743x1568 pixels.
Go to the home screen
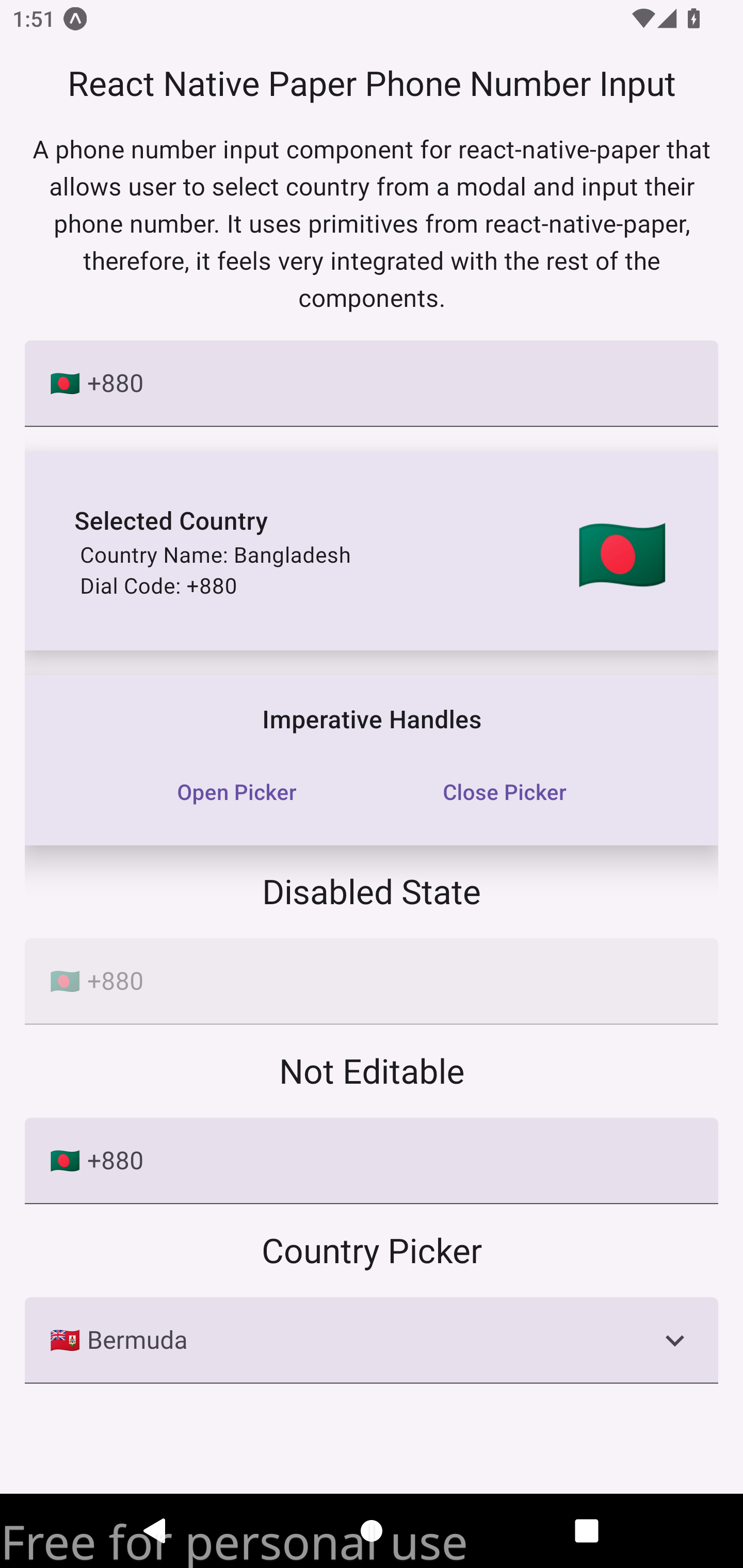click(372, 1530)
